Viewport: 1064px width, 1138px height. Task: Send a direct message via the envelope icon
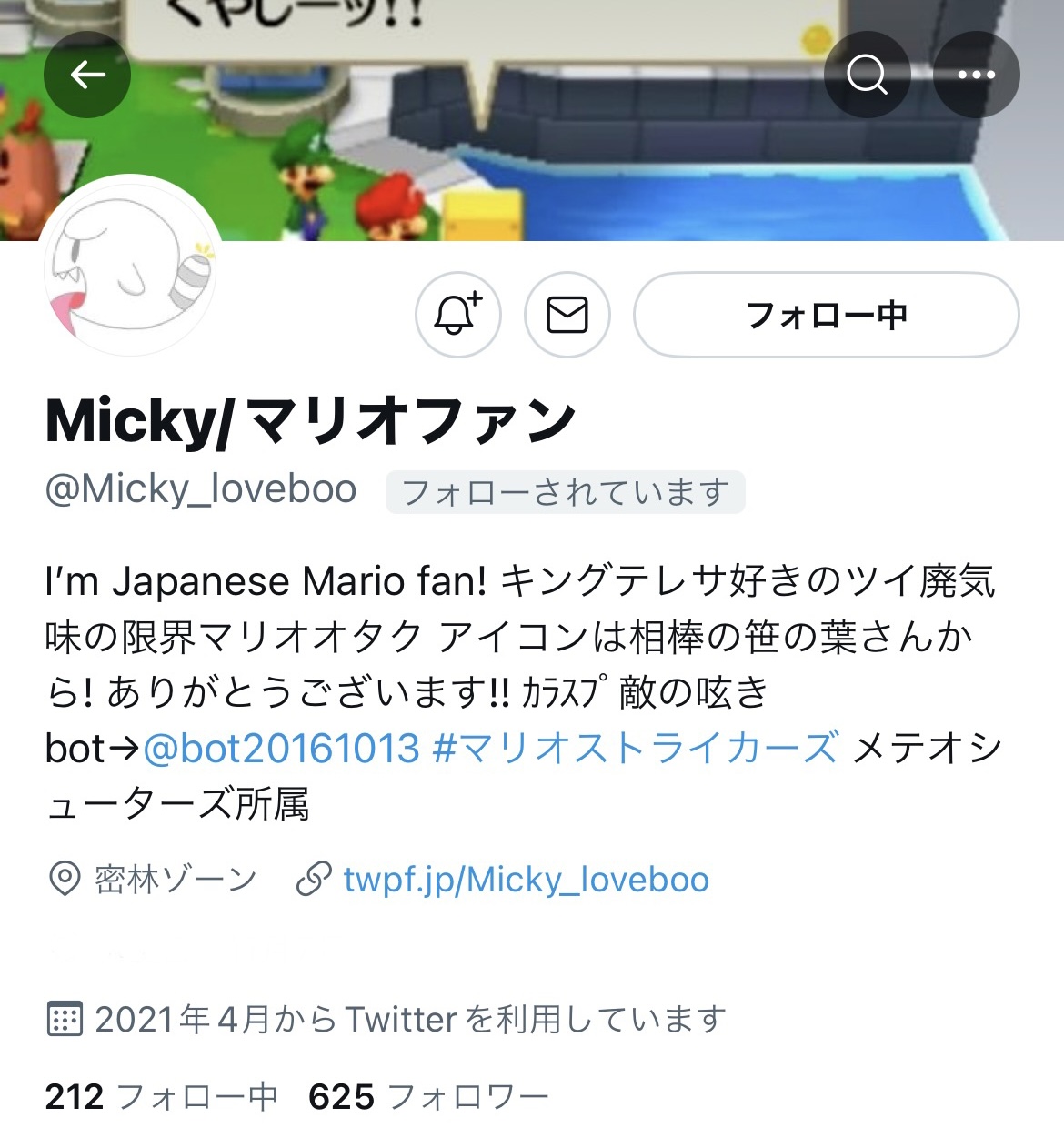coord(567,315)
